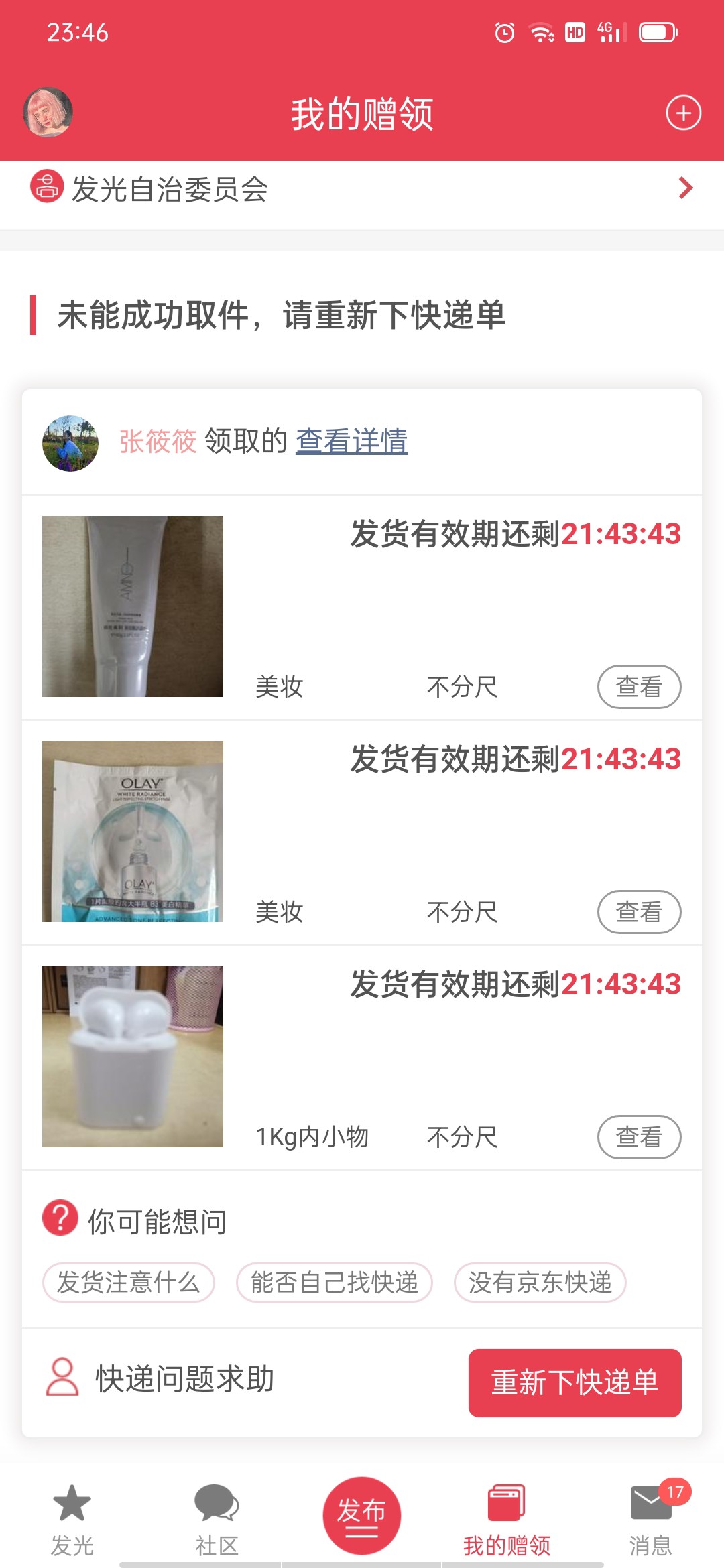Viewport: 724px width, 1568px height.
Task: Tap the red 发布 publish button
Action: click(x=362, y=1516)
